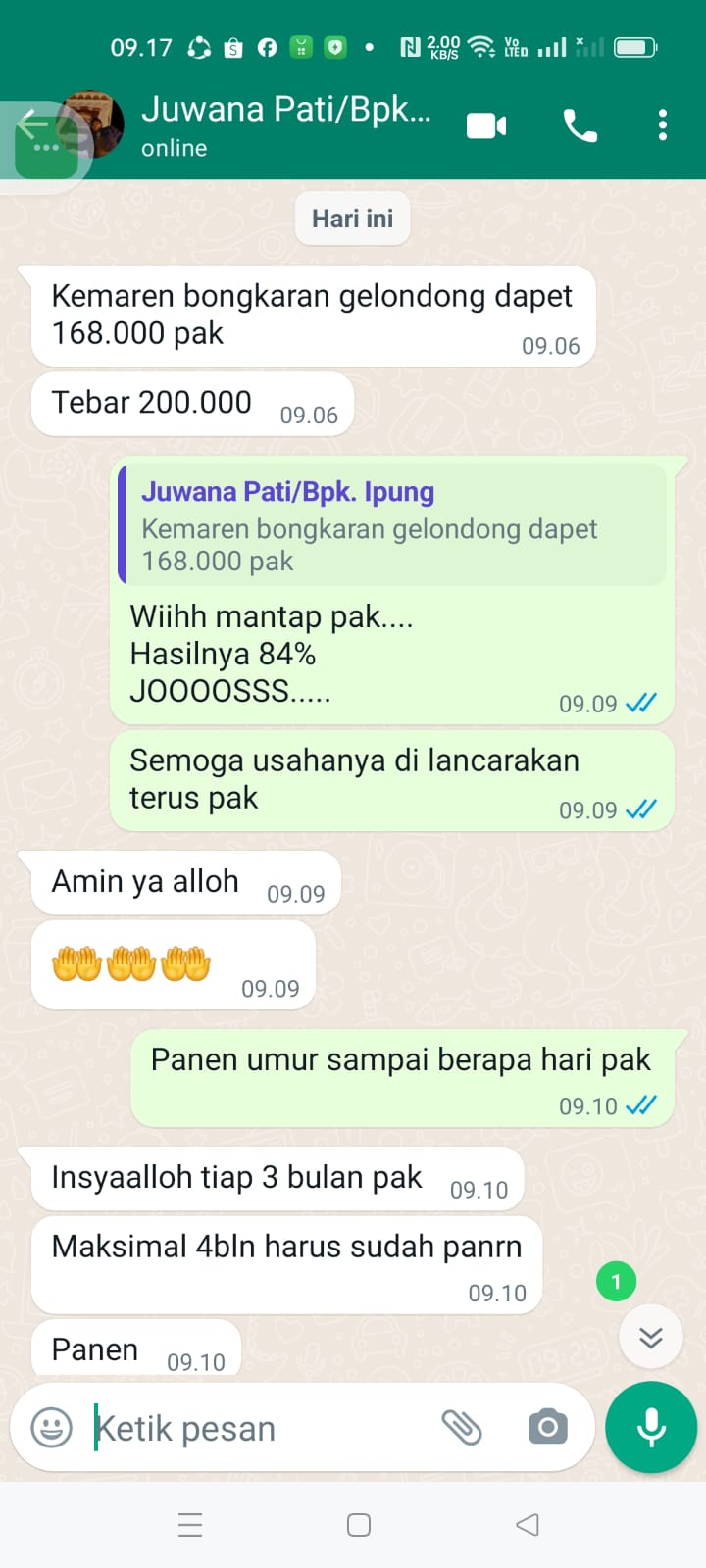Viewport: 706px width, 1568px height.
Task: Go to the home screen
Action: tap(359, 1525)
